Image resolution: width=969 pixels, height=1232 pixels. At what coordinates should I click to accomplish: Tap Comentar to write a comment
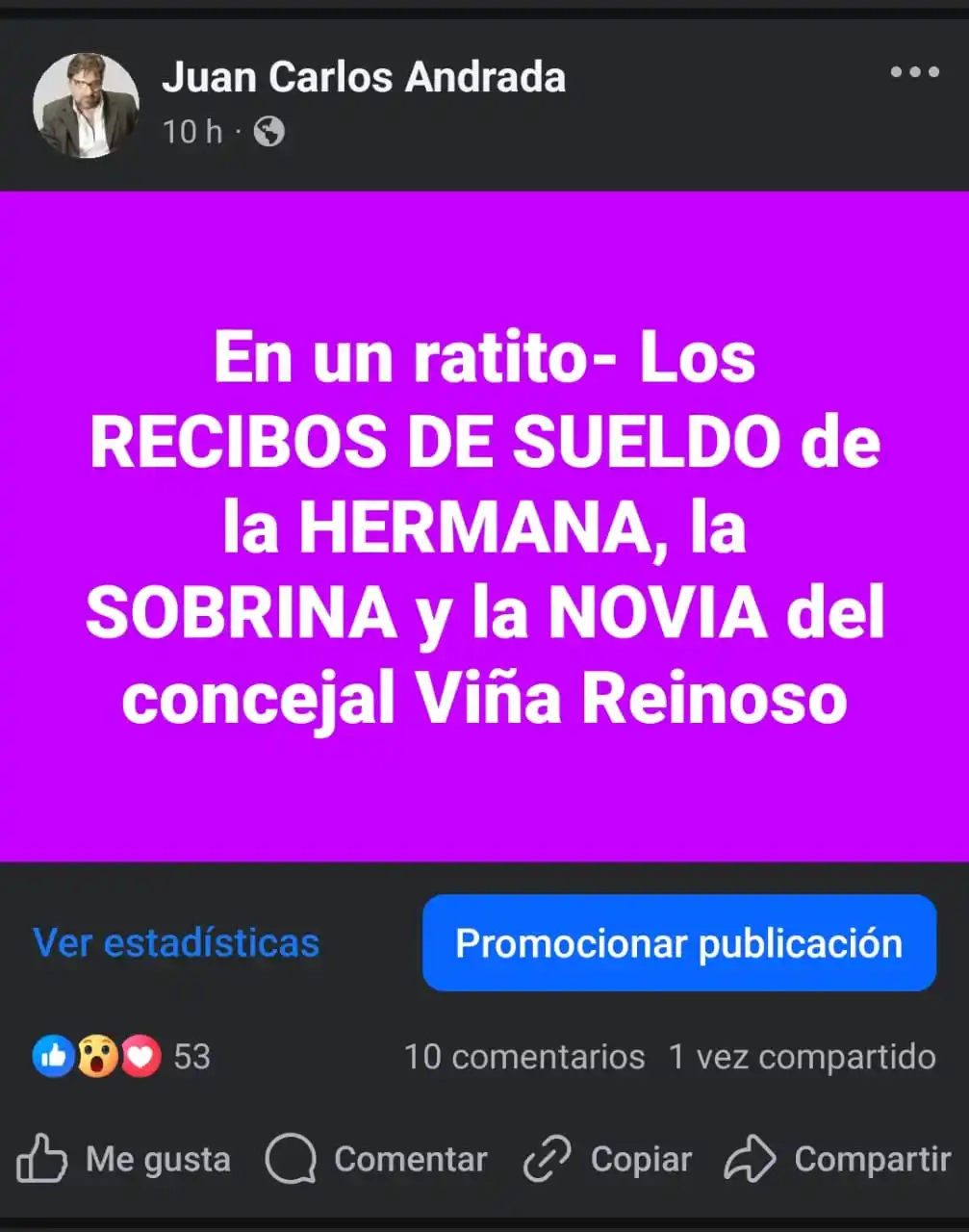377,1159
